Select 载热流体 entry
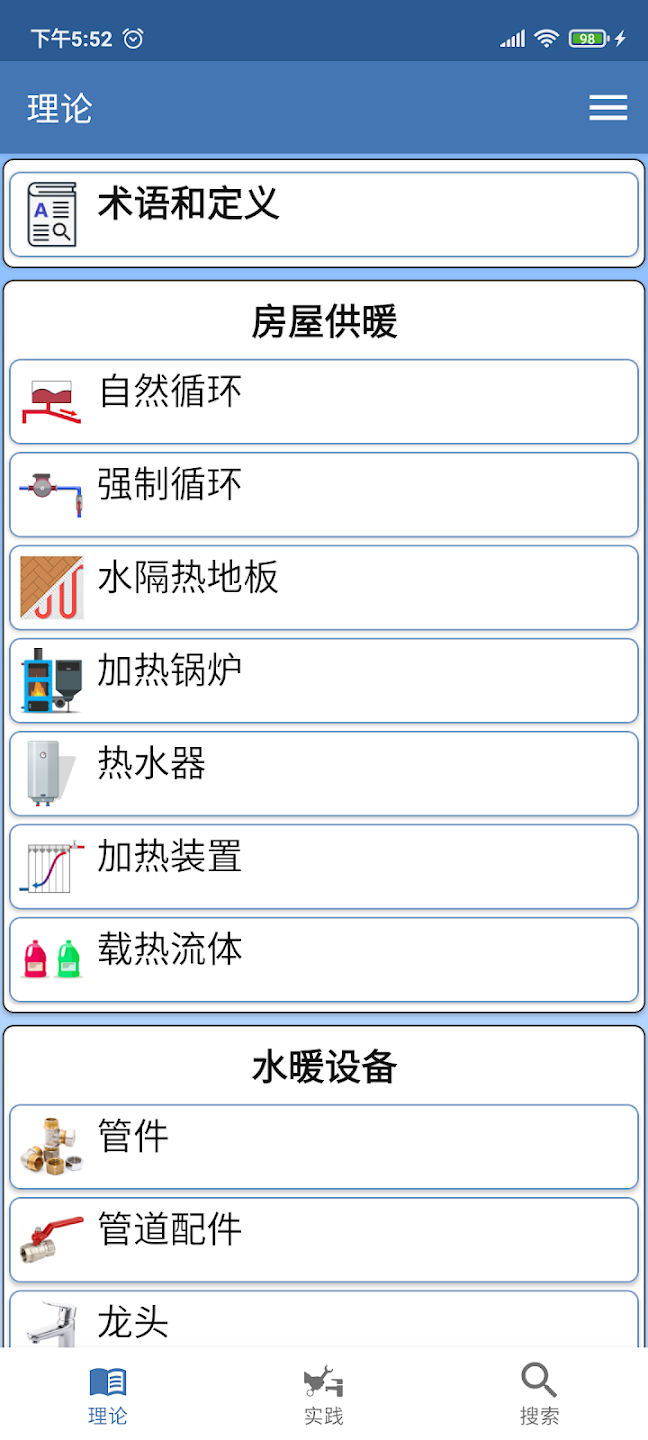648x1440 pixels. pyautogui.click(x=324, y=959)
